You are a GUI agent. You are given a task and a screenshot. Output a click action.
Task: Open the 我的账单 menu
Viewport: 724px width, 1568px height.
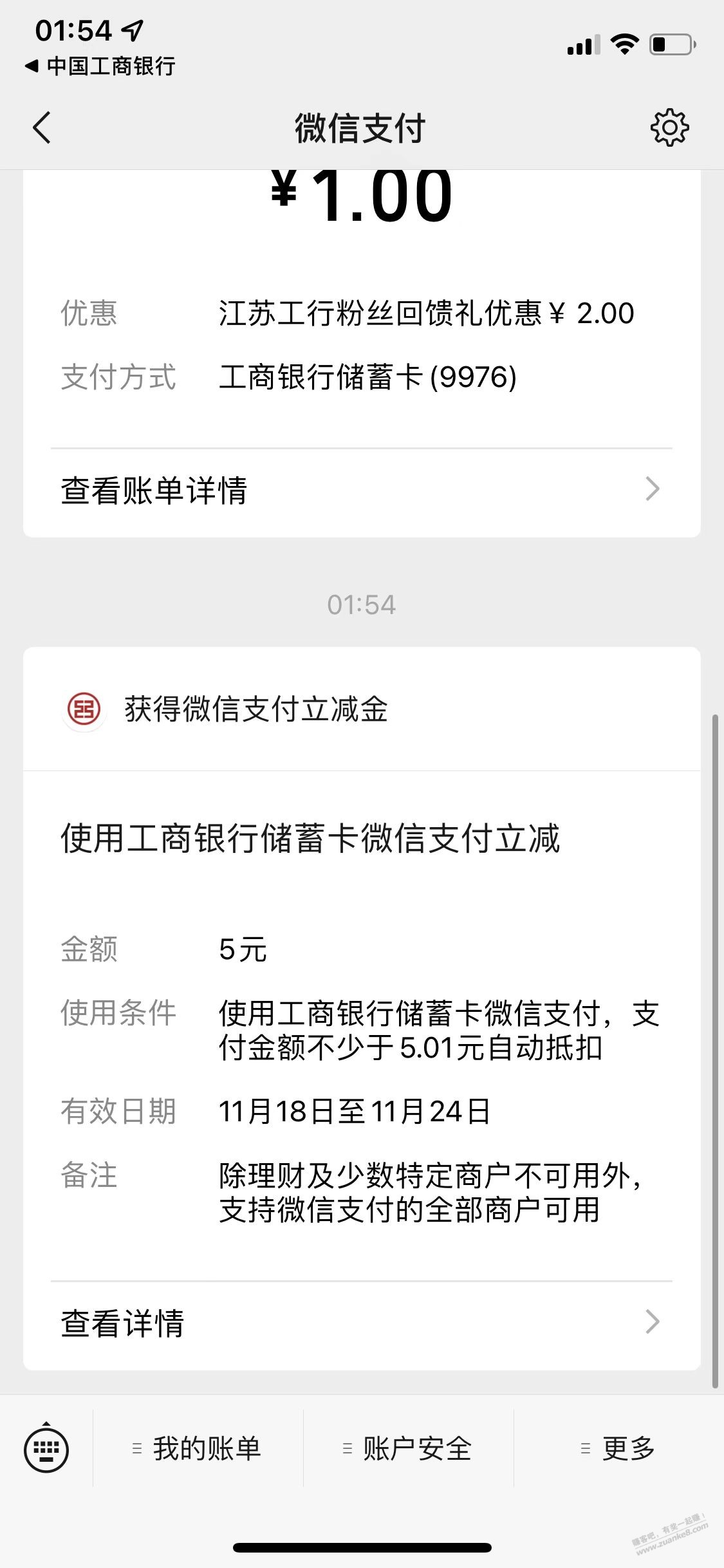tap(198, 1449)
